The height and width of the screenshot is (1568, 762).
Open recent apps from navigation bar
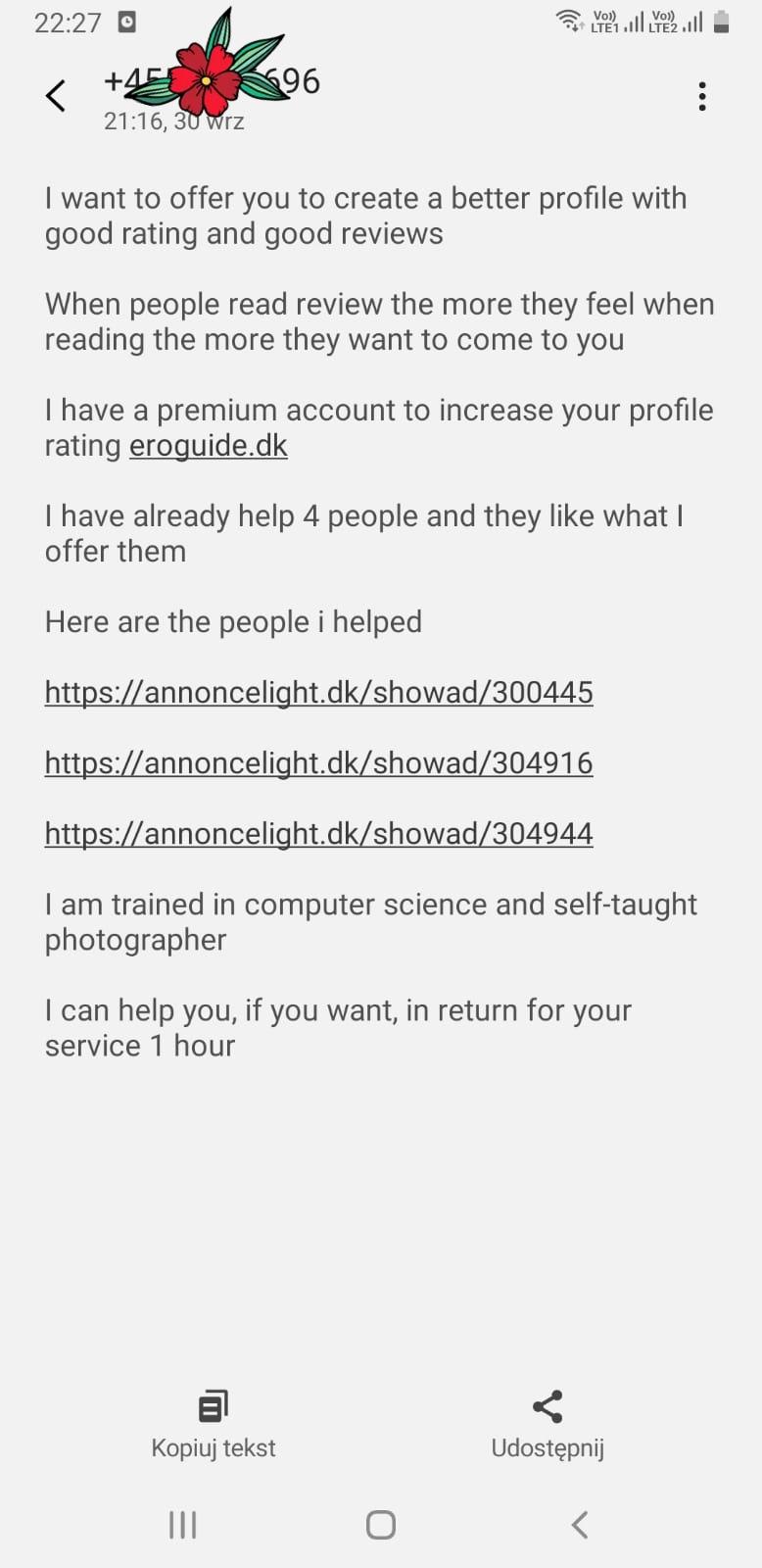point(183,1525)
